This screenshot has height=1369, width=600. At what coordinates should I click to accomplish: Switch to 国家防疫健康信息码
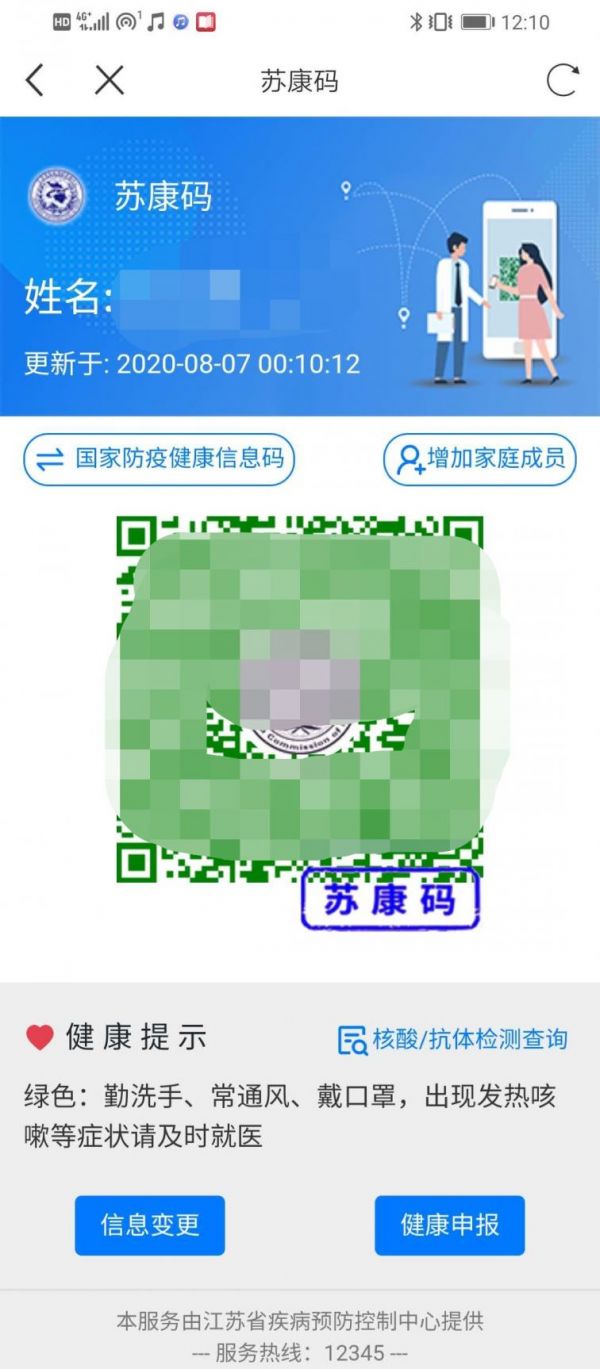159,459
